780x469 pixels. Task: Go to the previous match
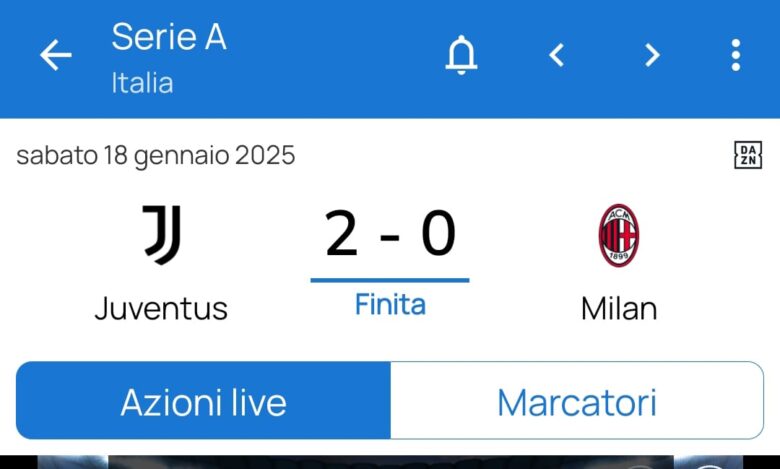[557, 56]
